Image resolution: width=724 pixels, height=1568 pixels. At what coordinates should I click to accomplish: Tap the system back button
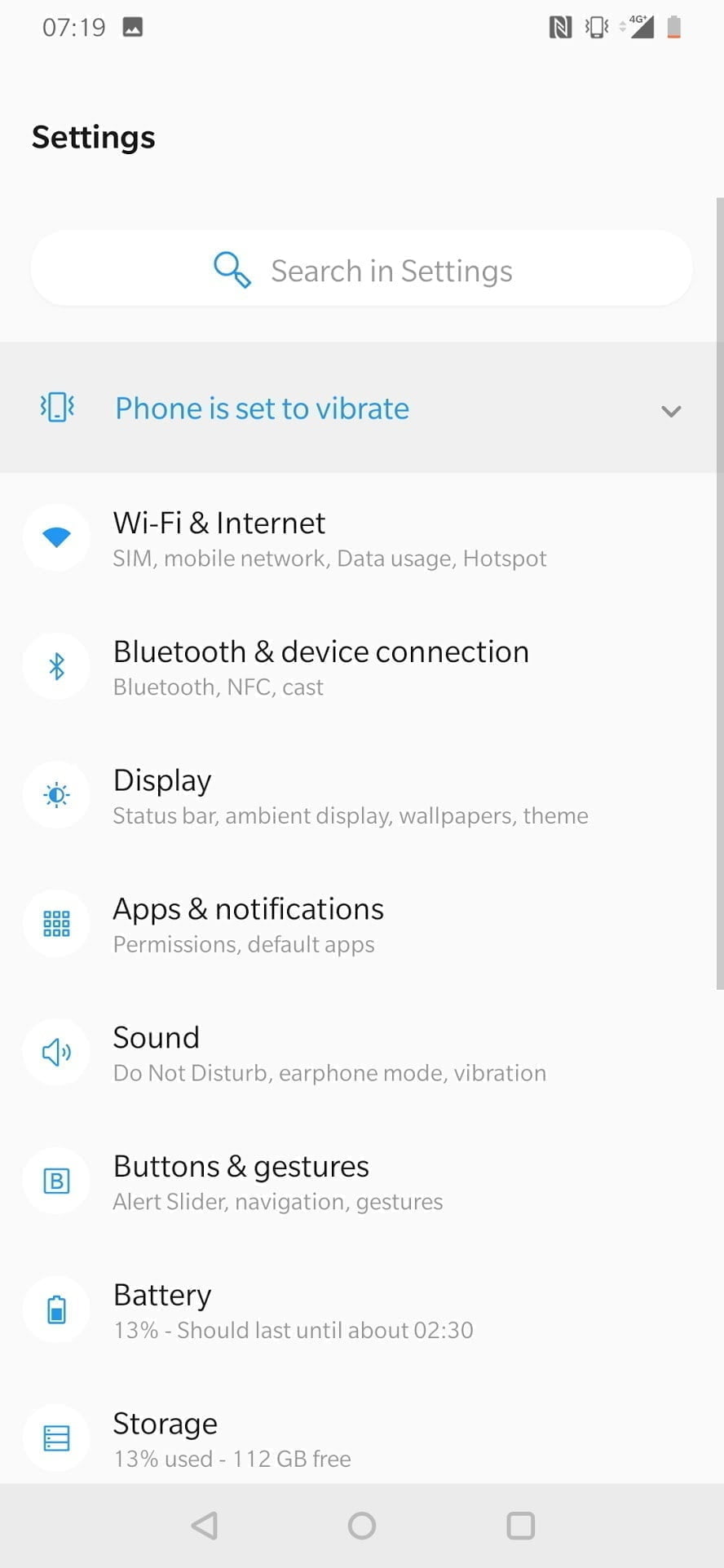[204, 1526]
